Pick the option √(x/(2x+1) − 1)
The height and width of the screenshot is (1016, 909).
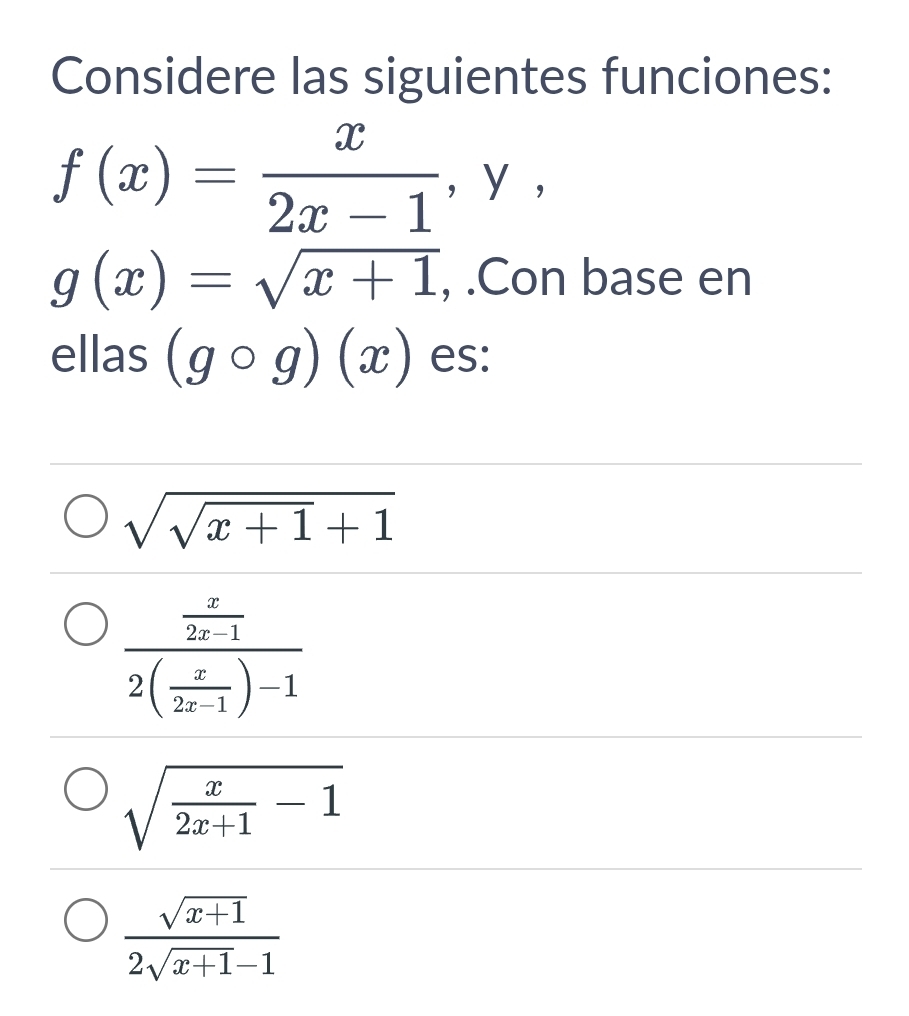pos(85,787)
